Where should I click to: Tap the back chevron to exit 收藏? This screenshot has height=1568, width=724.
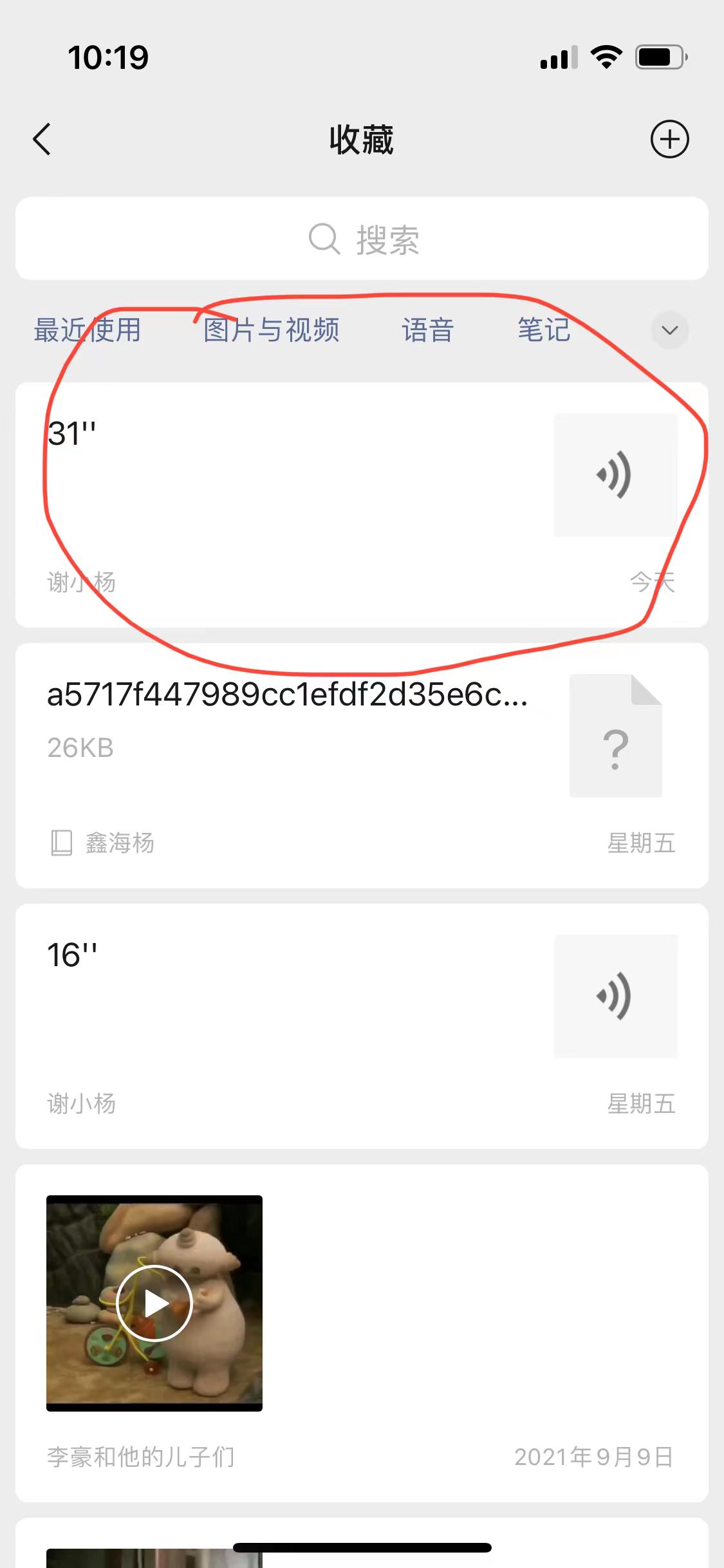pyautogui.click(x=41, y=139)
